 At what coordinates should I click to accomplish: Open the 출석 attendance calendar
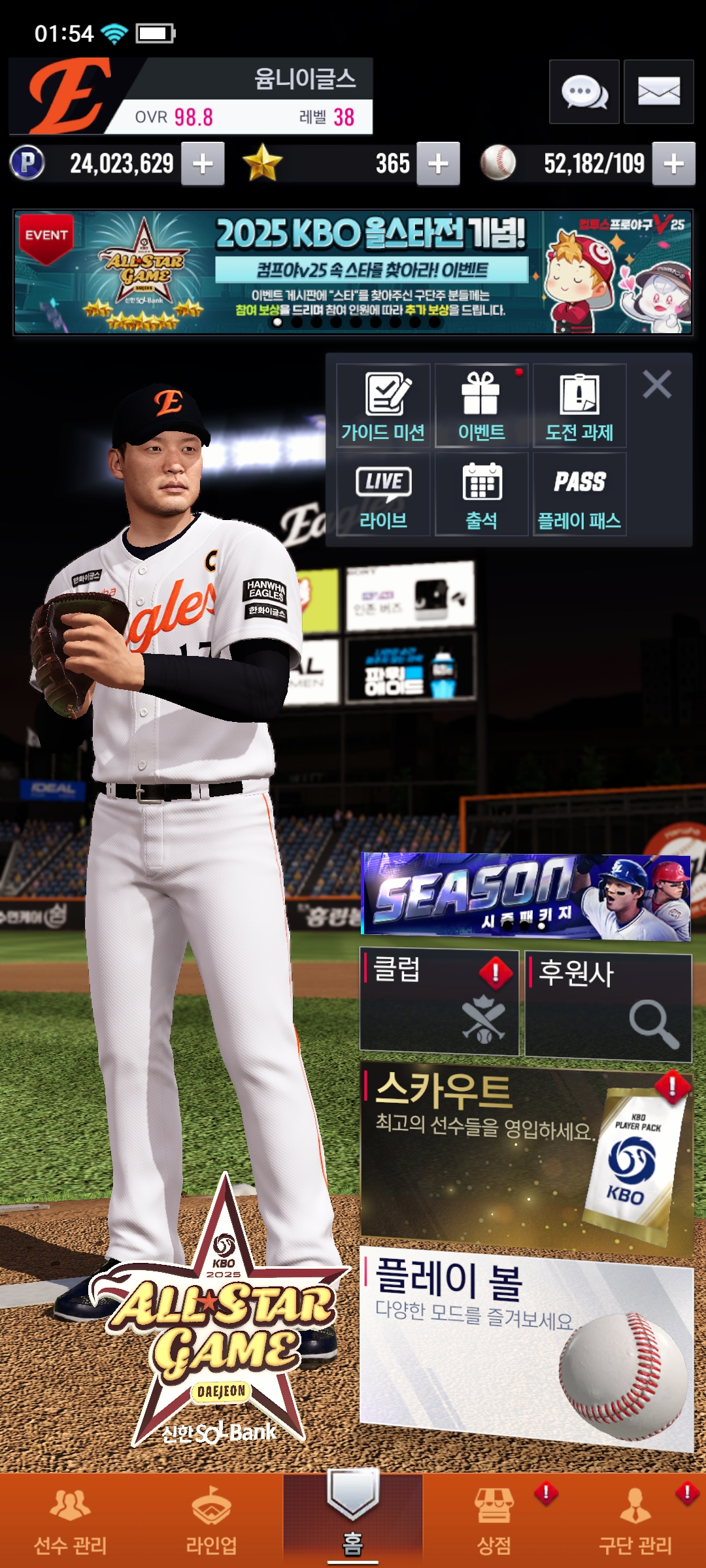[x=481, y=495]
